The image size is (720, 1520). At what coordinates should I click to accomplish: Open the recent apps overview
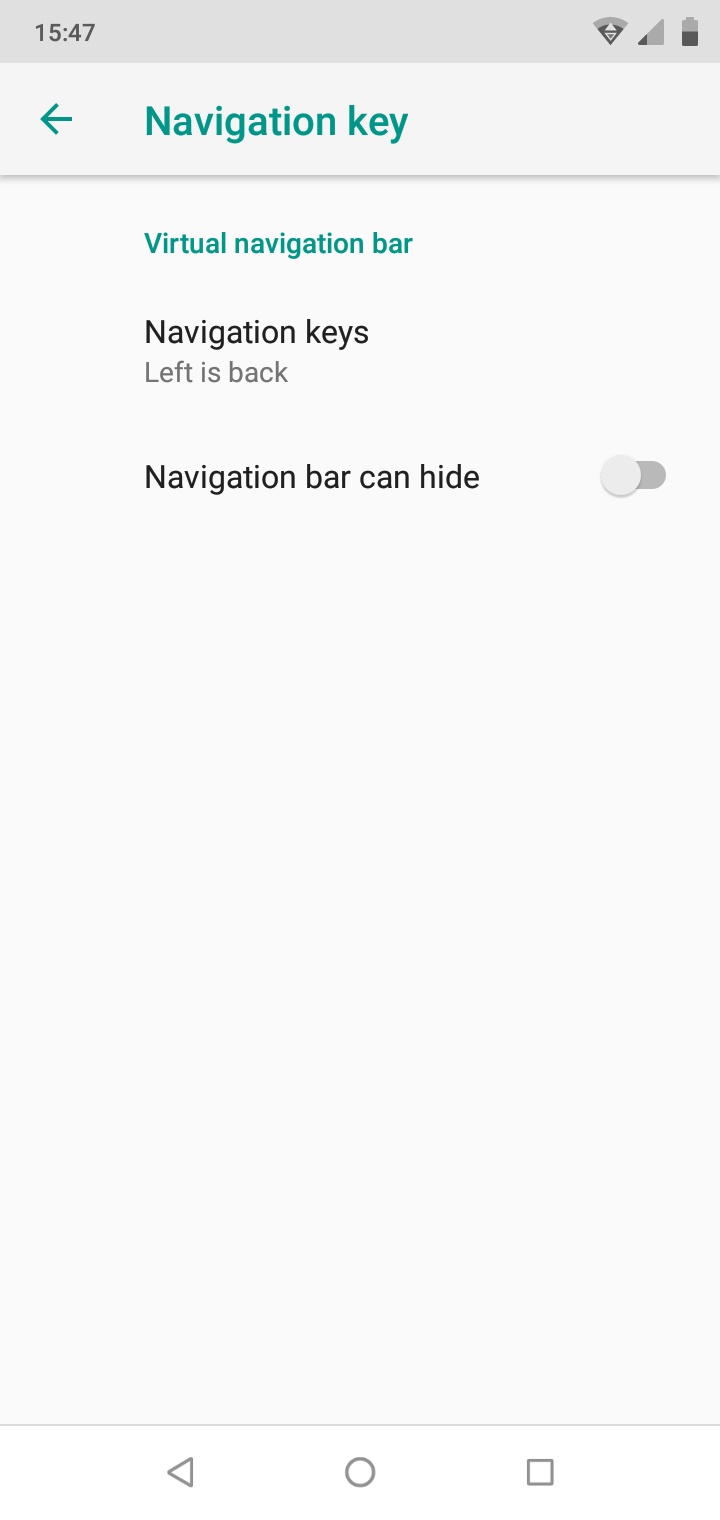pyautogui.click(x=540, y=1471)
